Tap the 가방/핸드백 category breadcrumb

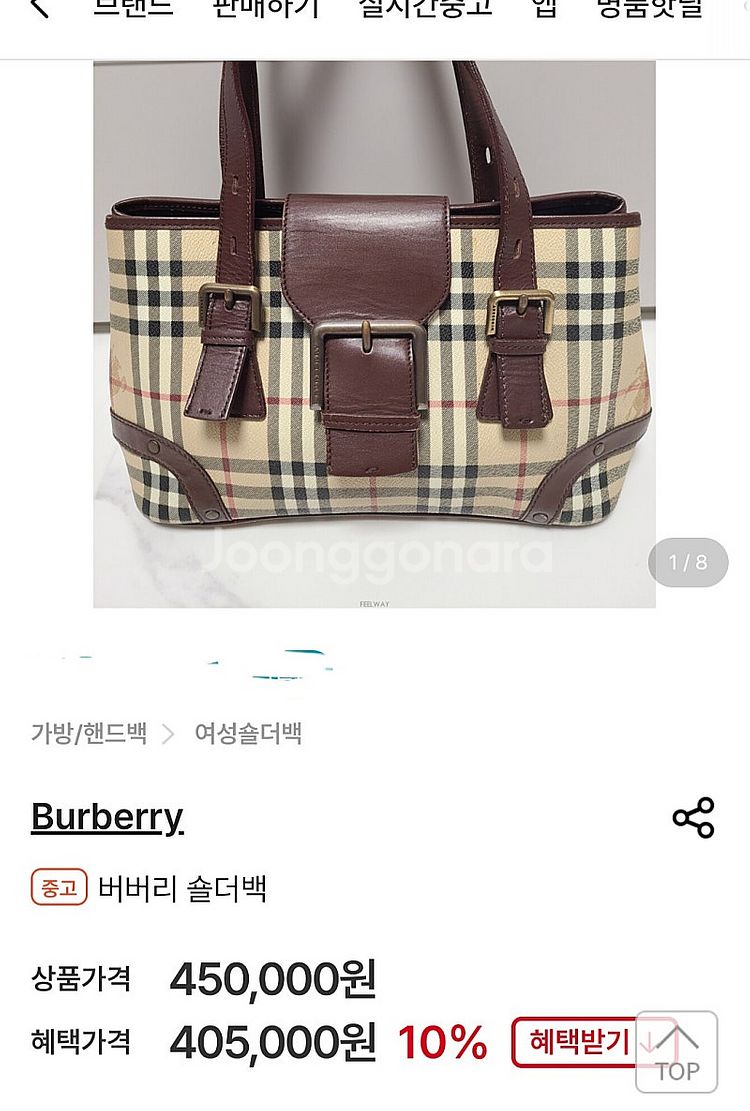[89, 734]
